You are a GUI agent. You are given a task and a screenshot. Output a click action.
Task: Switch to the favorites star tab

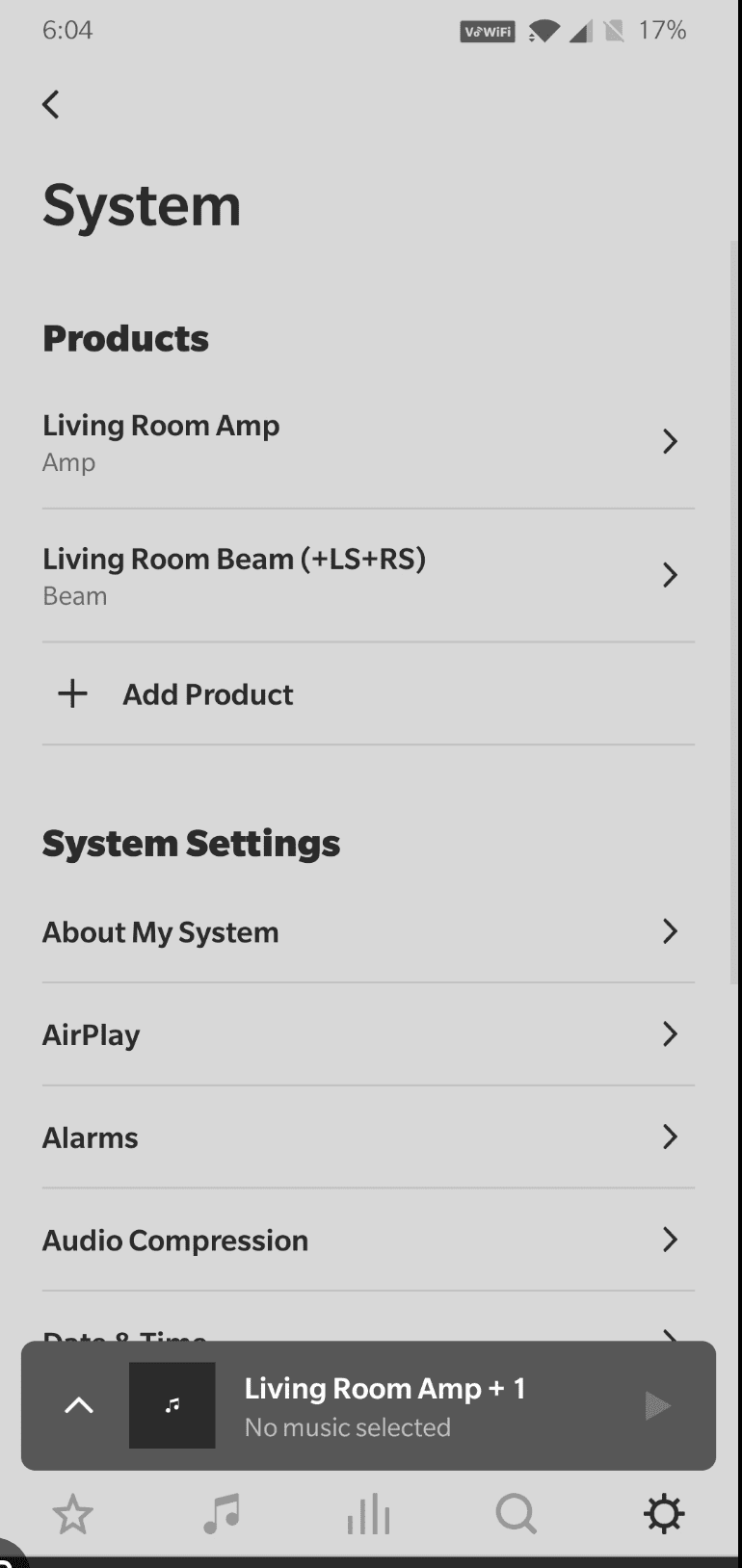73,1515
